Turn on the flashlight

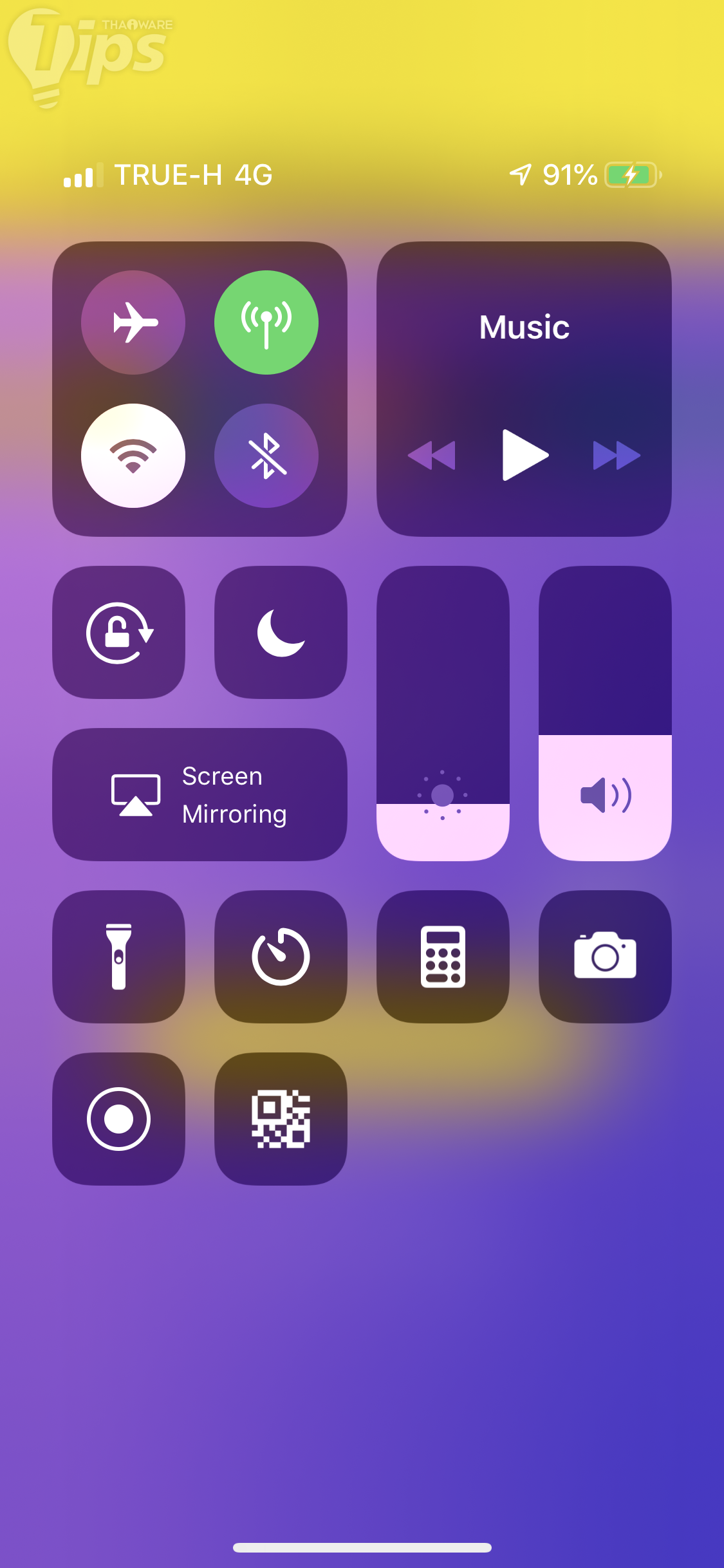click(119, 957)
